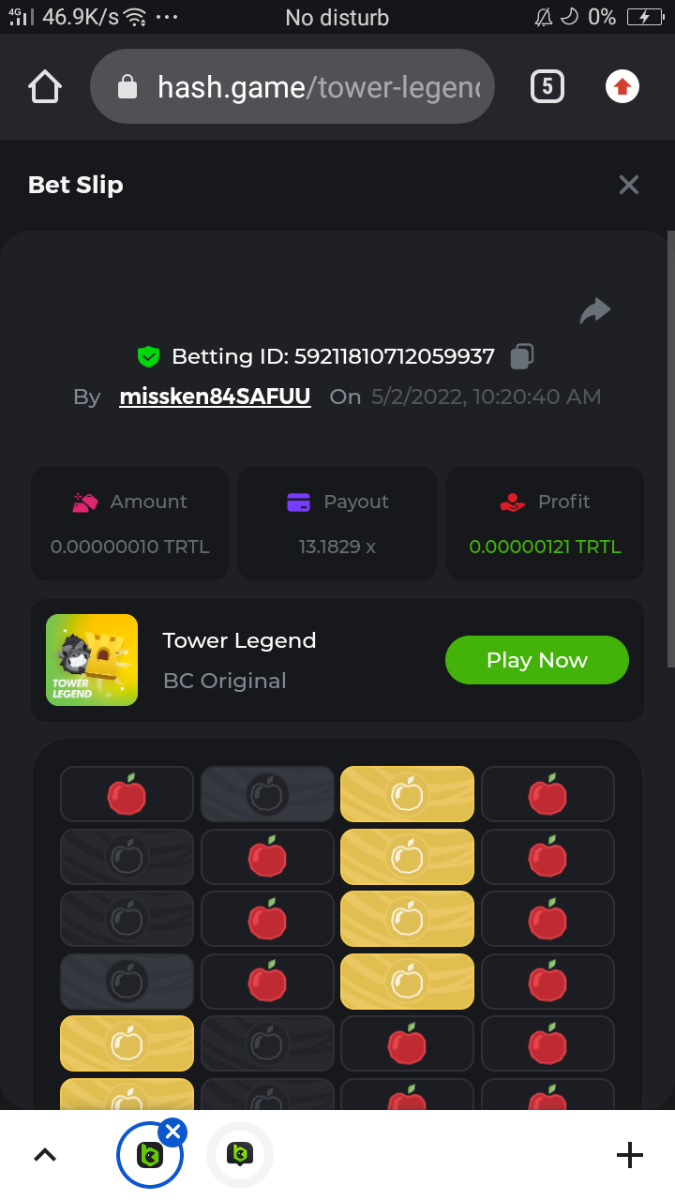This screenshot has height=1200, width=675.
Task: Open missken84SAFUU's profile
Action: 215,397
